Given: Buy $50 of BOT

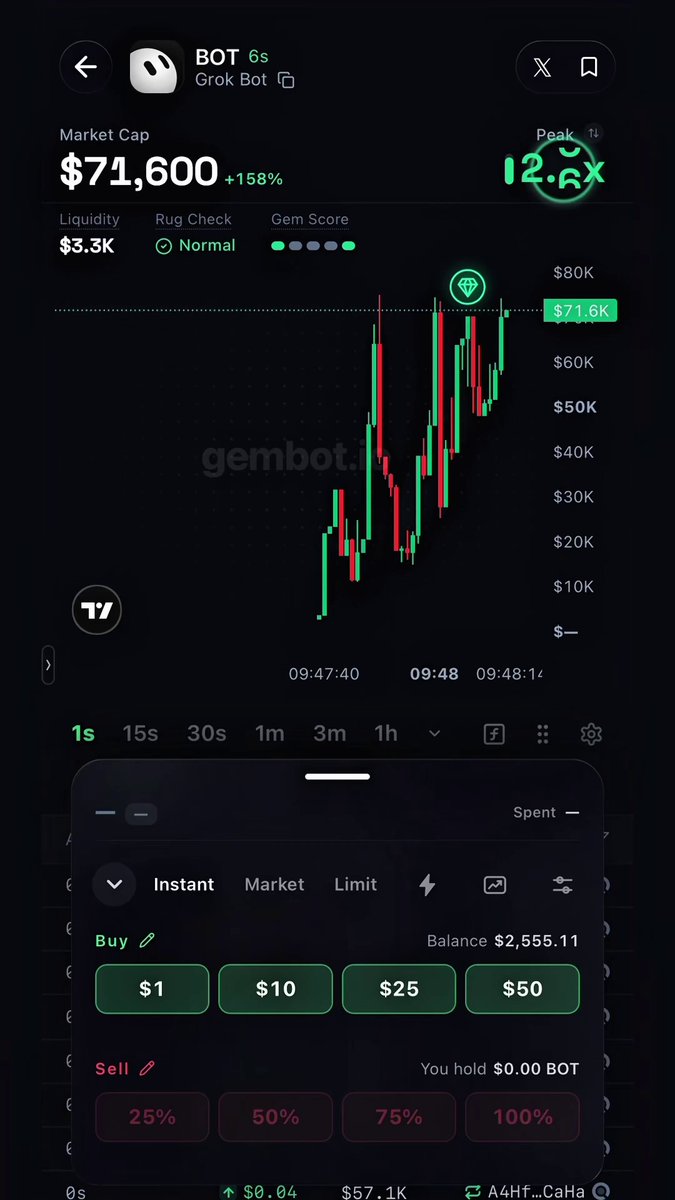Looking at the screenshot, I should [x=523, y=989].
